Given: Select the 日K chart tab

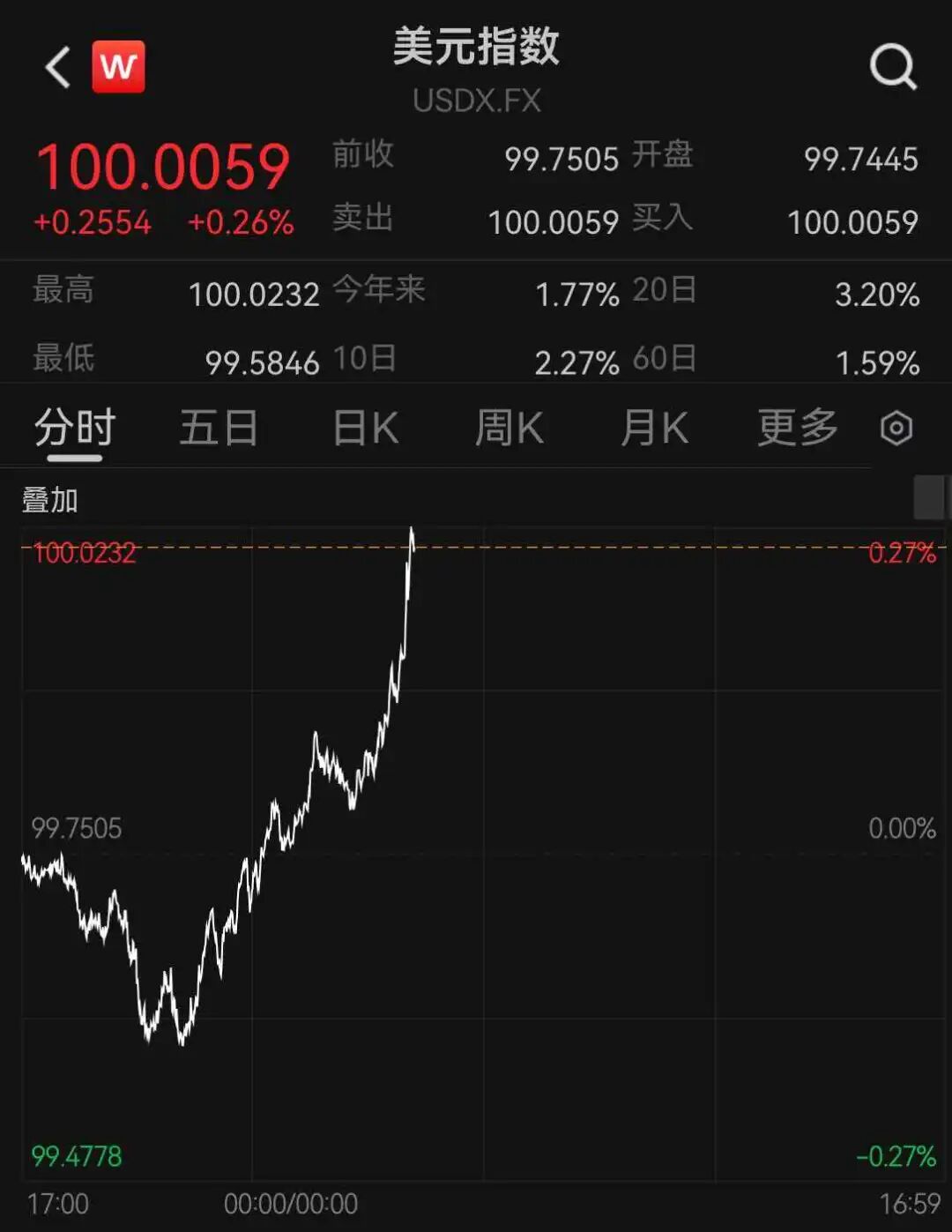Looking at the screenshot, I should (x=365, y=429).
